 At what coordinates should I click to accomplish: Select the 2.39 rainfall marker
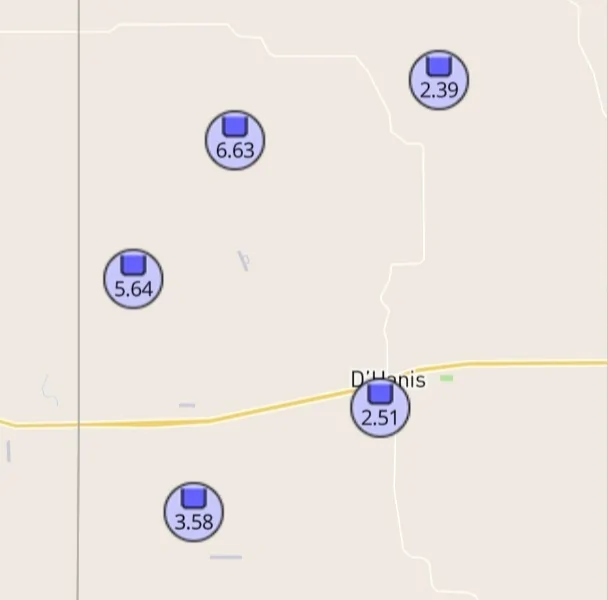point(439,80)
